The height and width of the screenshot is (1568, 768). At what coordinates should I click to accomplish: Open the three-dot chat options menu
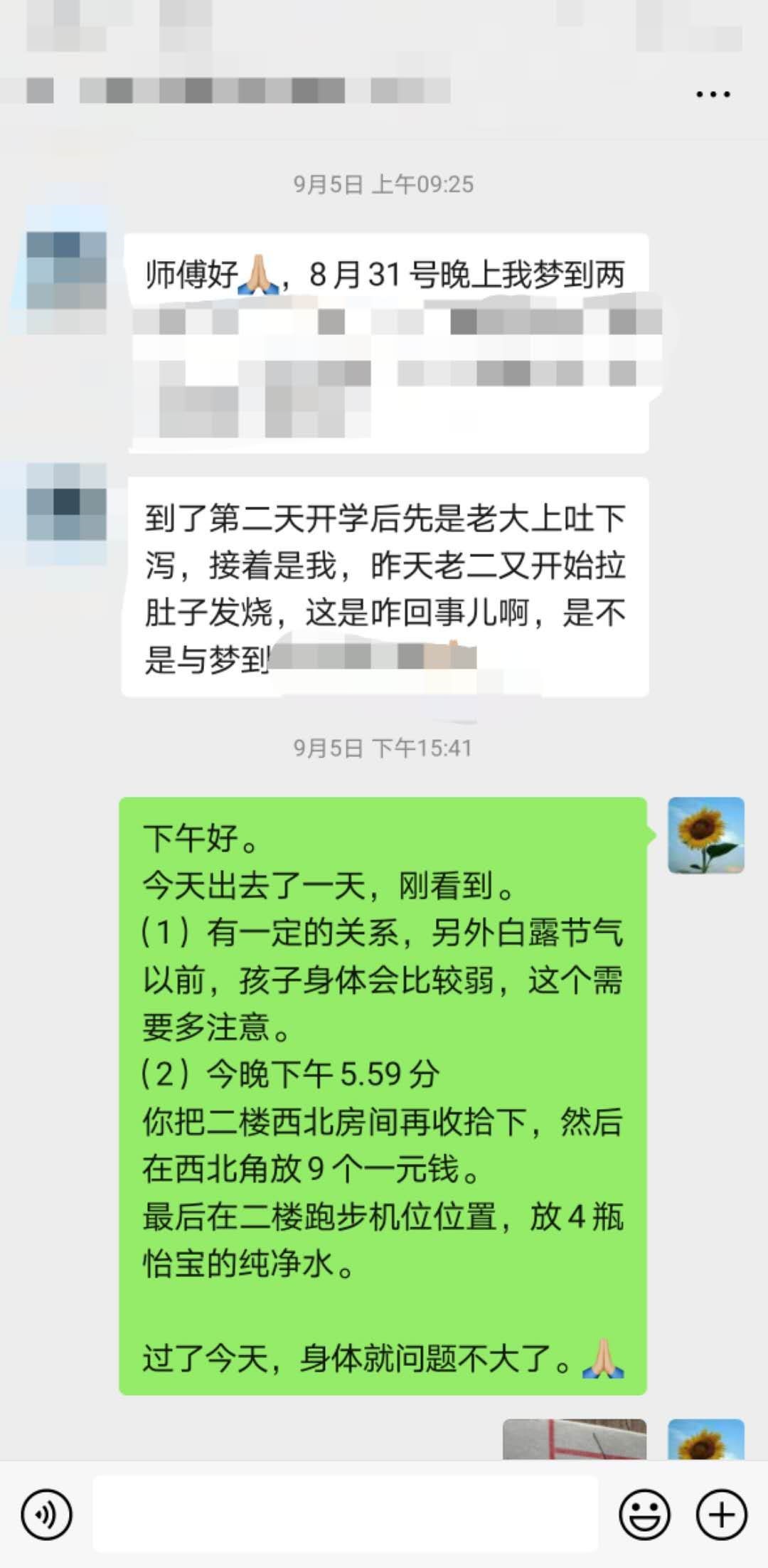[x=713, y=94]
